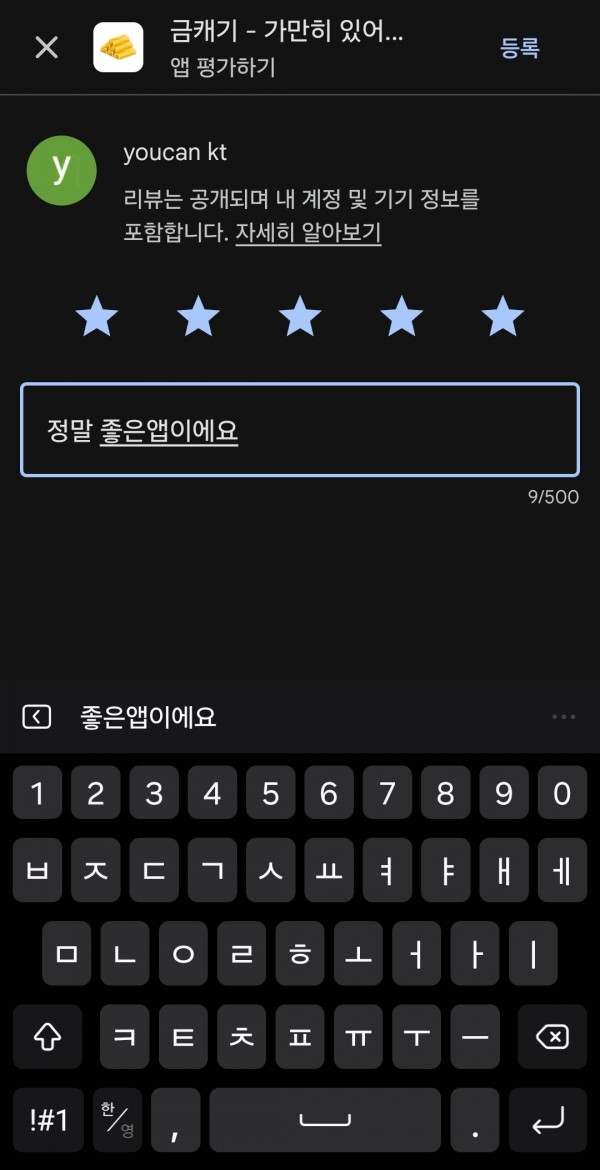600x1170 pixels.
Task: Select the fifth star rating
Action: click(x=503, y=316)
